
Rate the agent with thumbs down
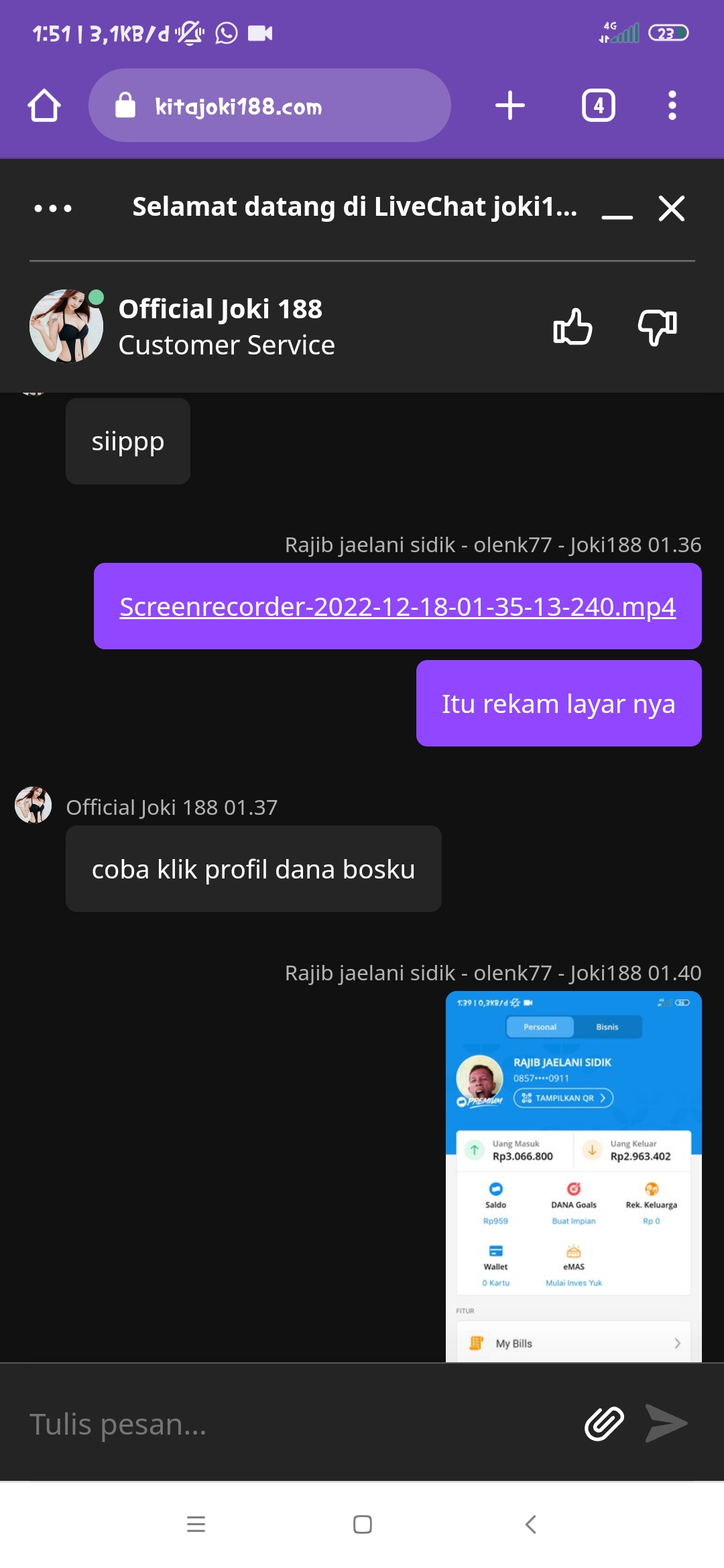coord(657,327)
